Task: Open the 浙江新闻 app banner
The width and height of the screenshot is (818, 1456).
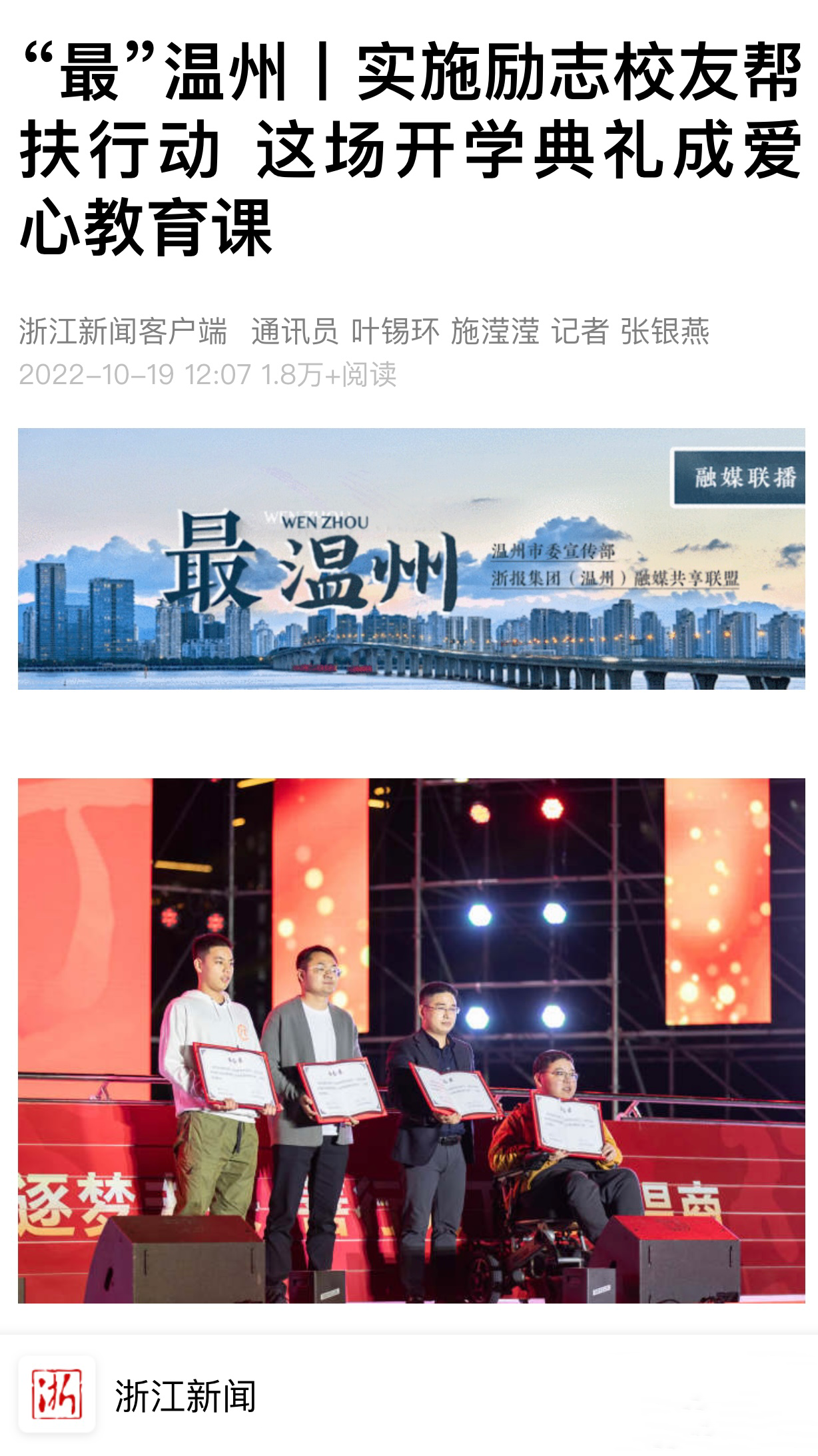Action: 187,1395
